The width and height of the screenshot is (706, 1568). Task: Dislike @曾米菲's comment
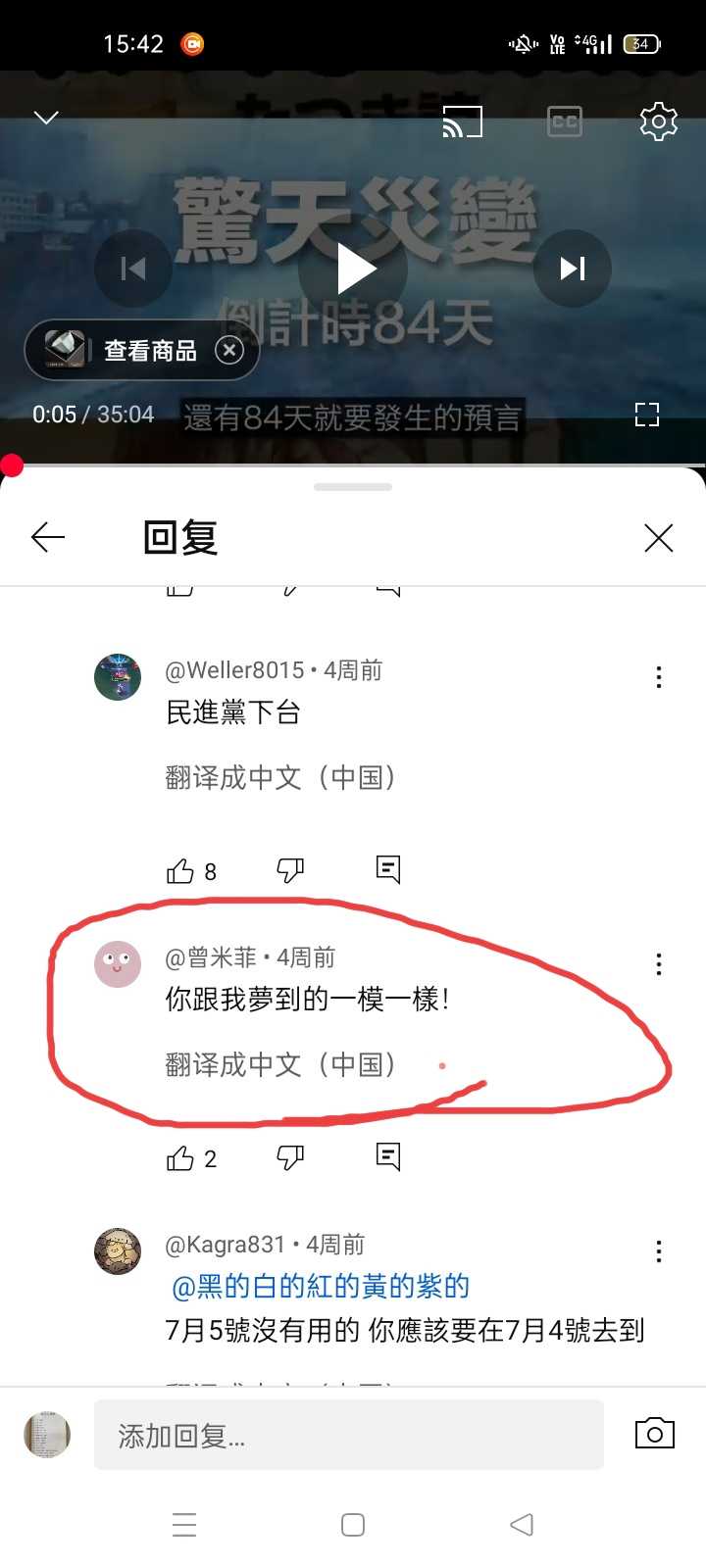point(290,1157)
